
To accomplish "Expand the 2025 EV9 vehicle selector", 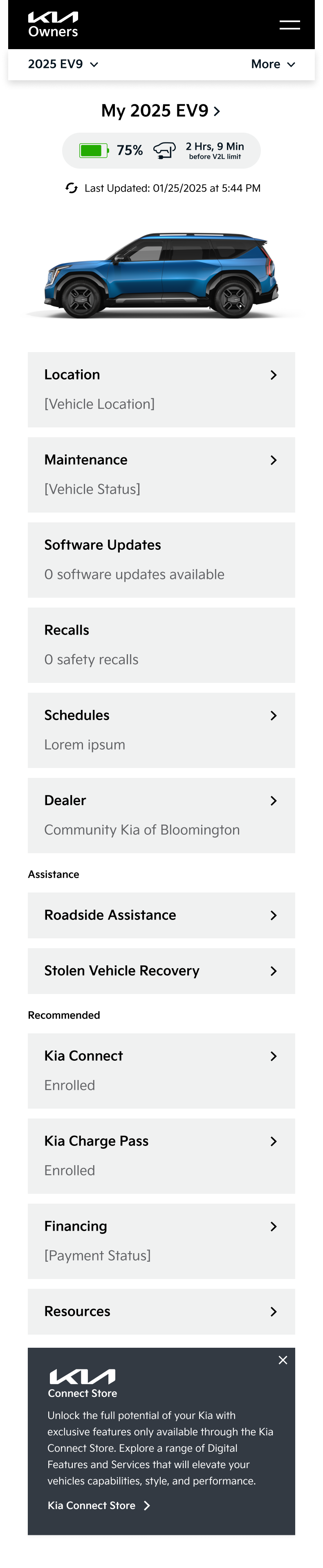I will tap(63, 64).
